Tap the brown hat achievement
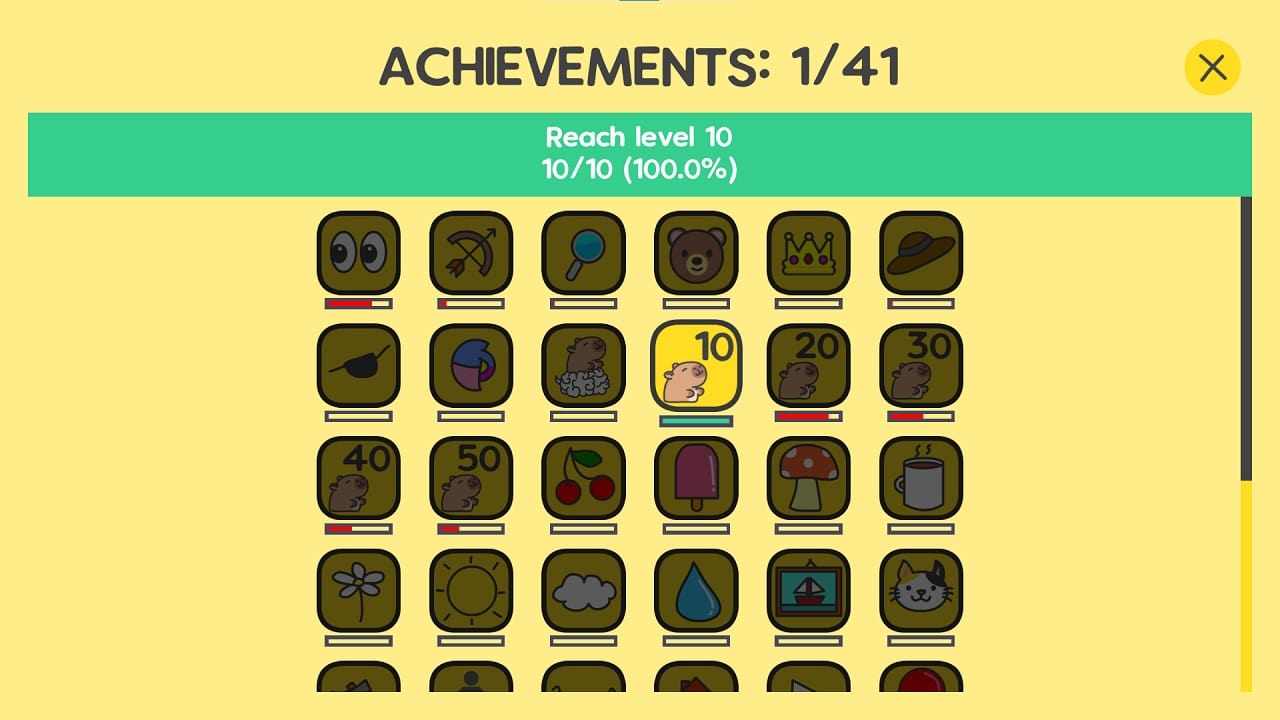Viewport: 1280px width, 720px height. (921, 253)
